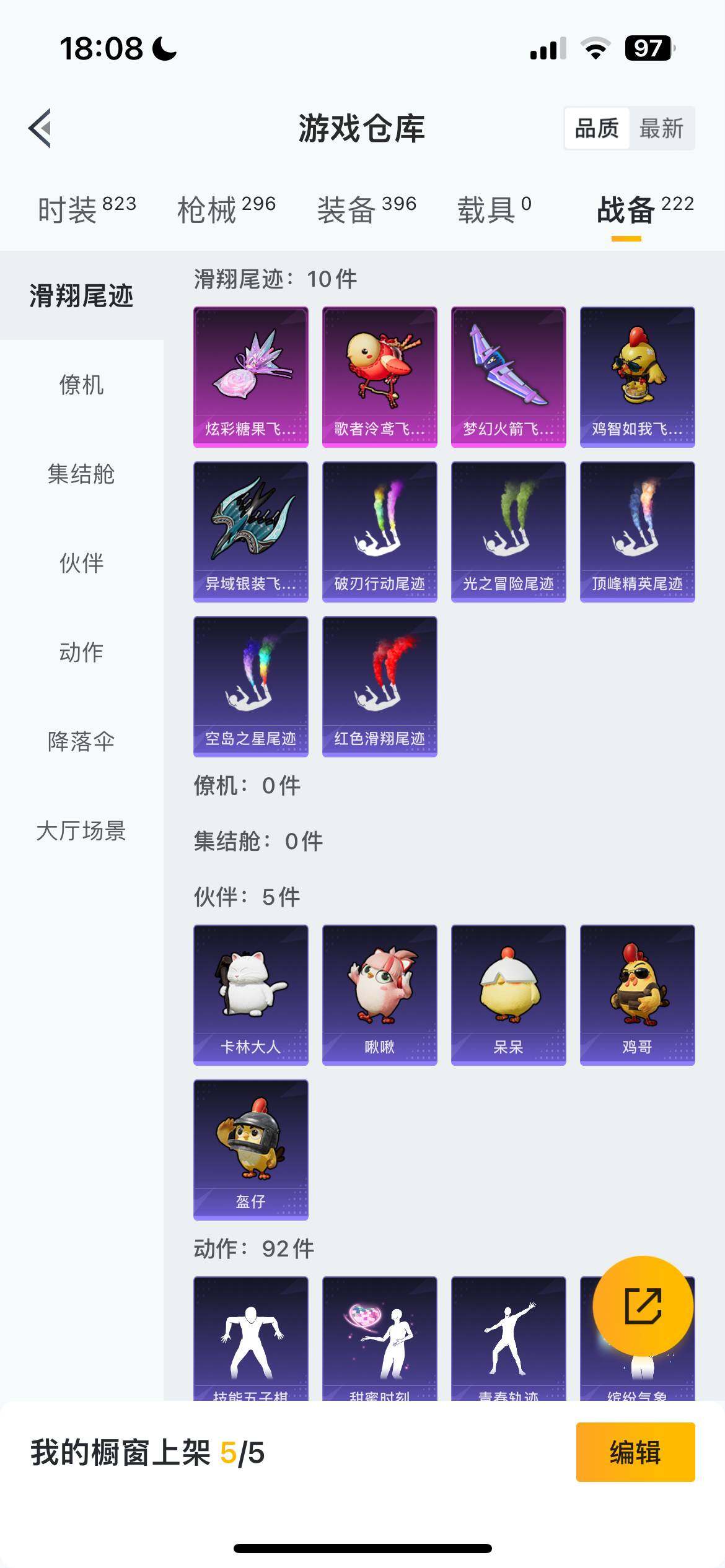Open the 炫彩糖果飞 glider trail item

point(250,375)
